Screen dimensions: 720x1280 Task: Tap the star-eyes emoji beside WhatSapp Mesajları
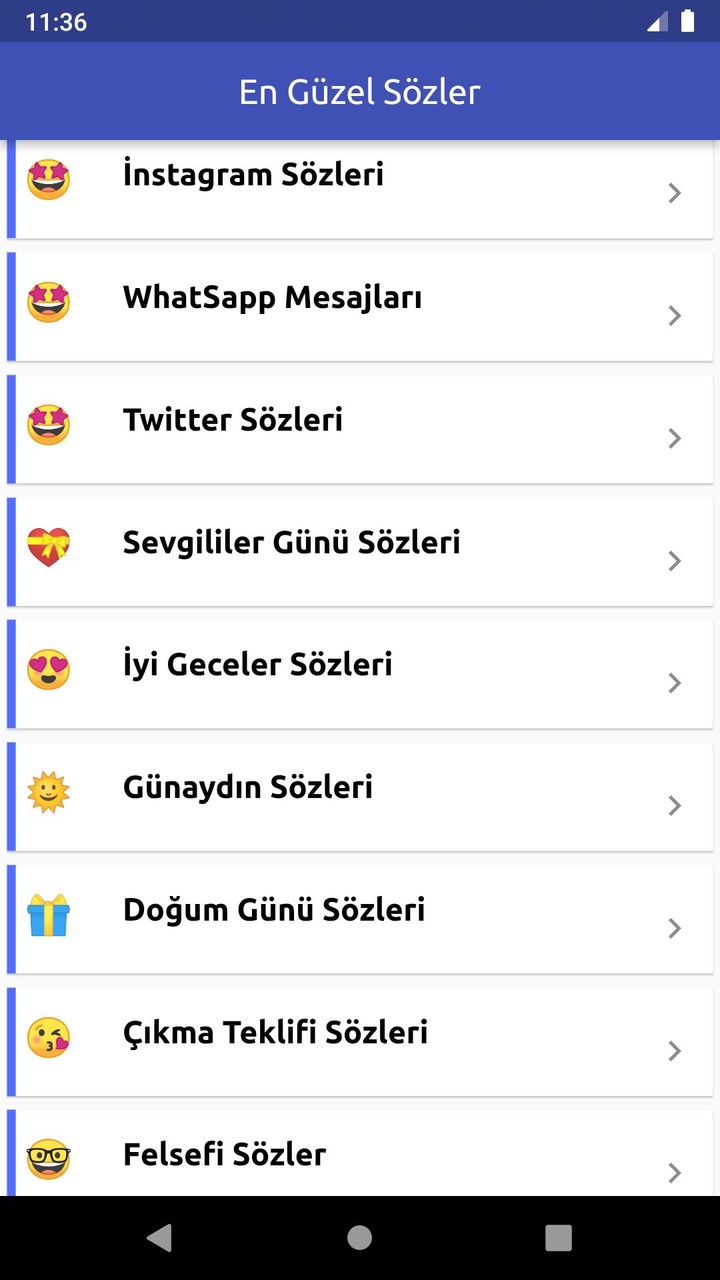pyautogui.click(x=48, y=302)
